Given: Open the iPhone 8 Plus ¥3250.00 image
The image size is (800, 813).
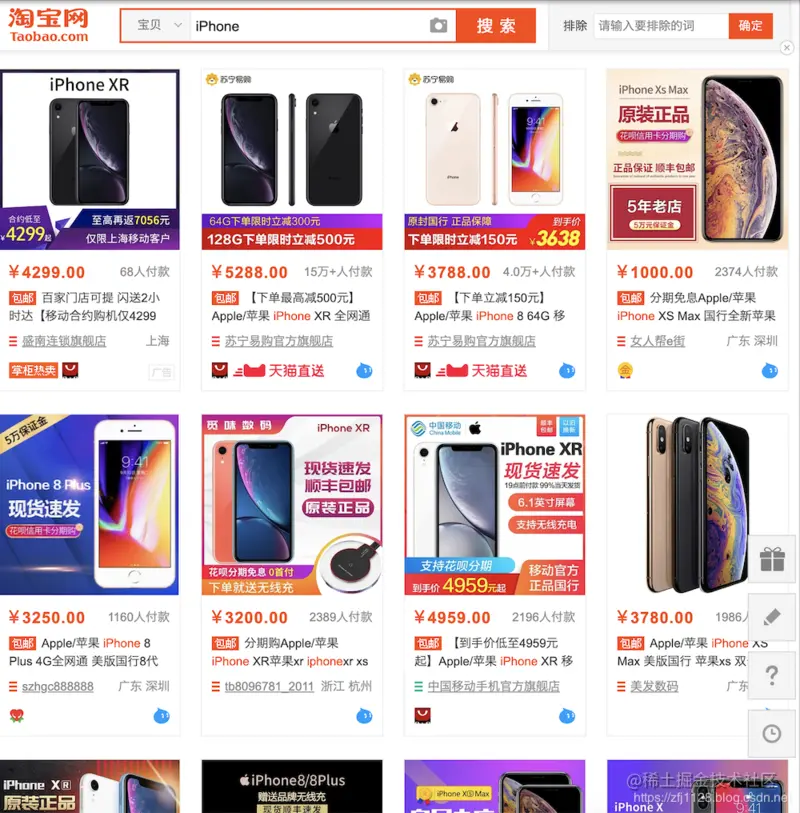Looking at the screenshot, I should [90, 504].
